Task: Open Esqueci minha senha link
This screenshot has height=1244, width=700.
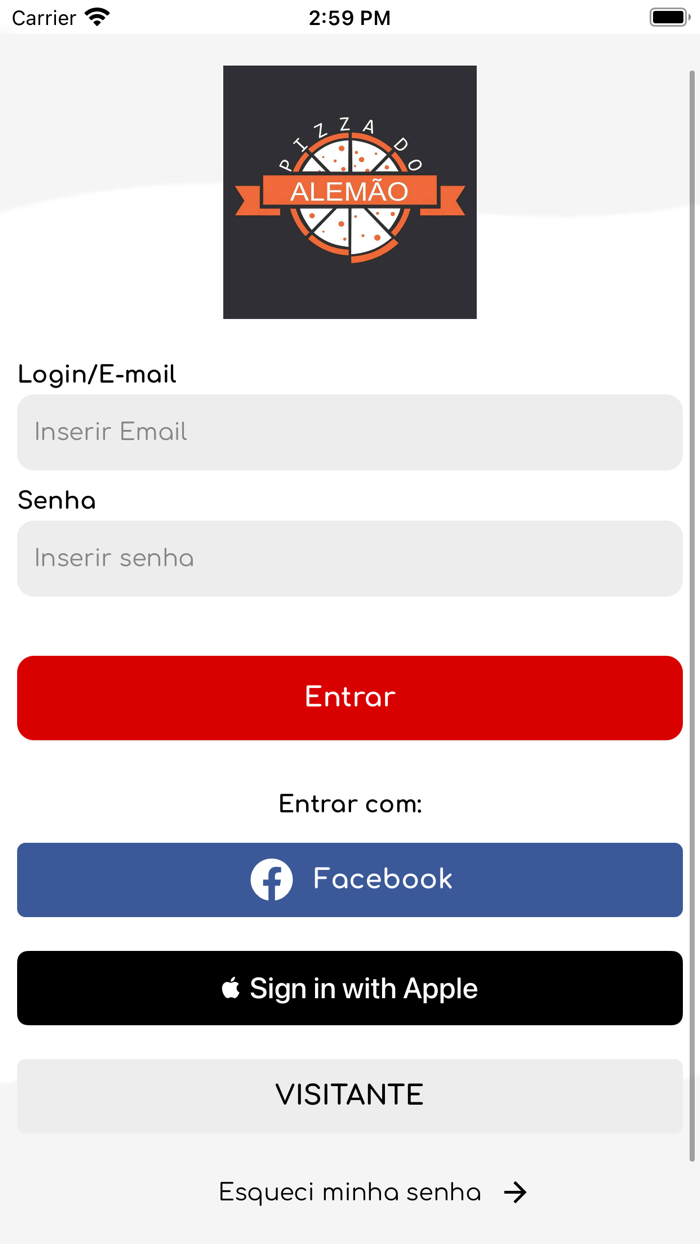Action: pos(372,1192)
